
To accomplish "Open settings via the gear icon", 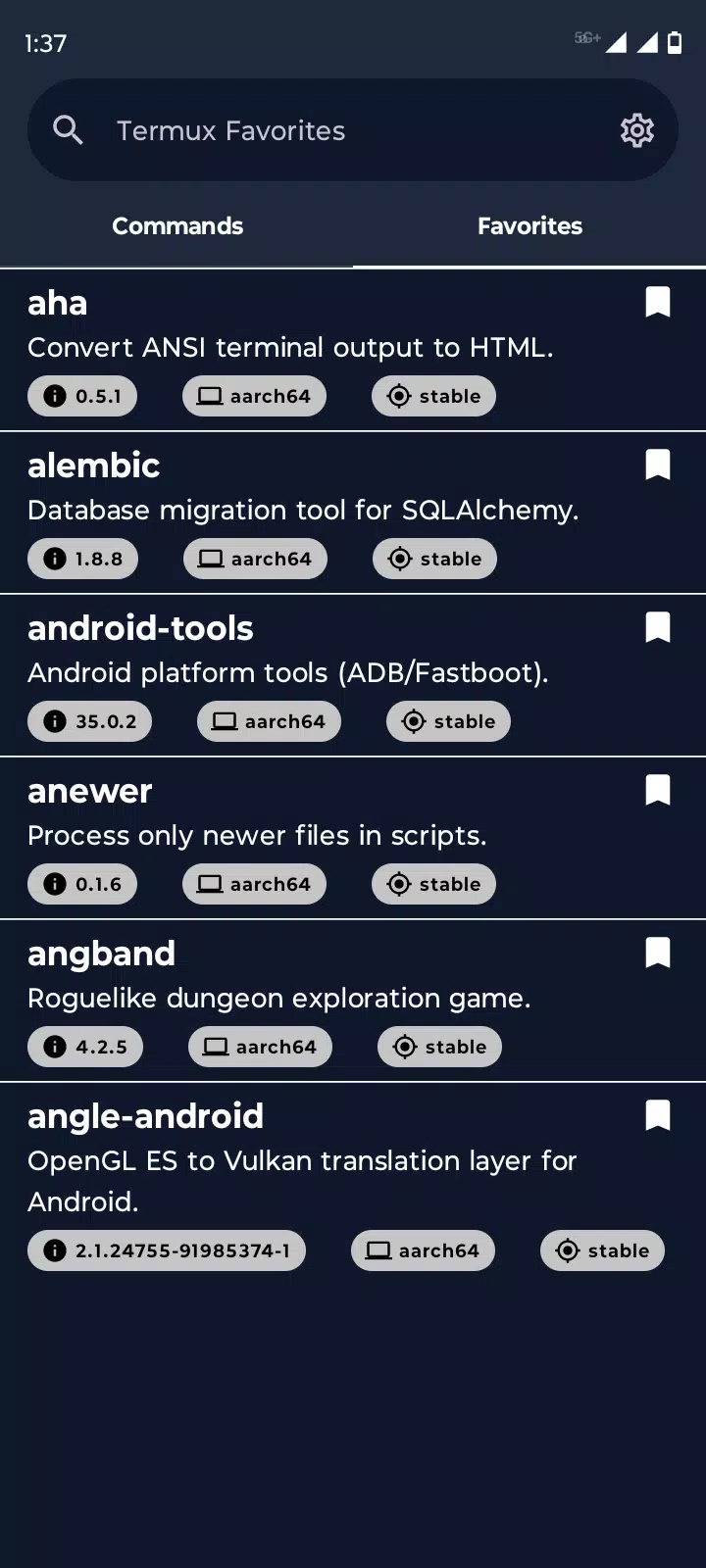I will tap(637, 129).
